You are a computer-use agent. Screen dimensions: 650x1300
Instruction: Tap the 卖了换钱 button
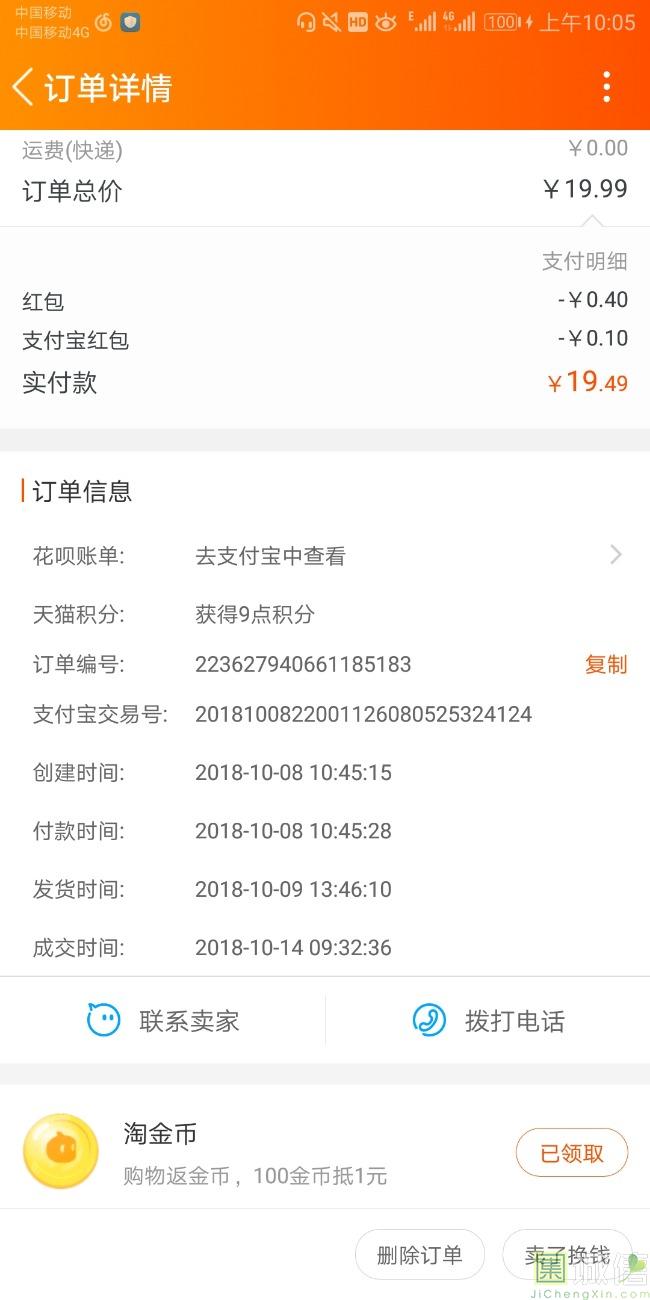point(567,1255)
